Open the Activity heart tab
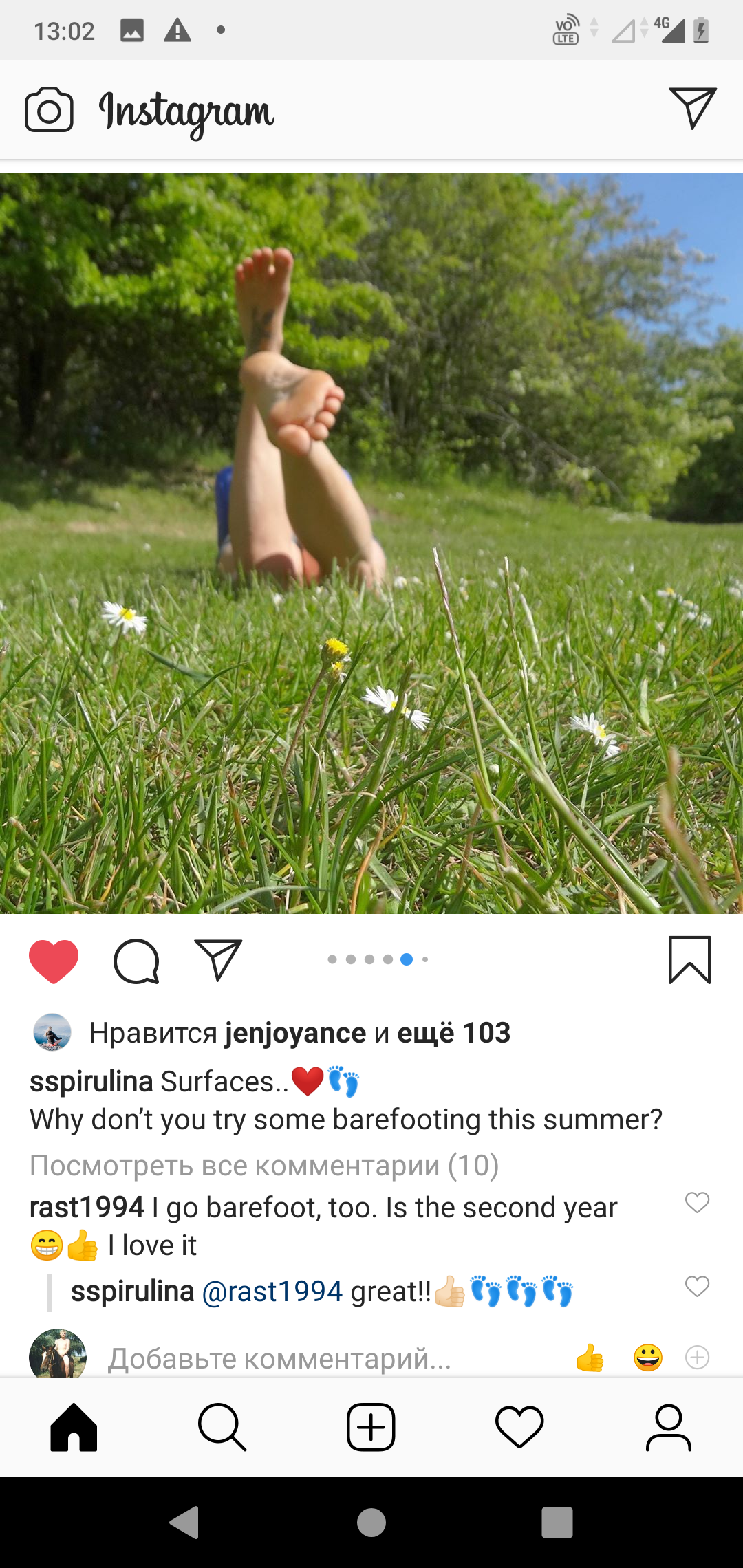 (x=519, y=1427)
